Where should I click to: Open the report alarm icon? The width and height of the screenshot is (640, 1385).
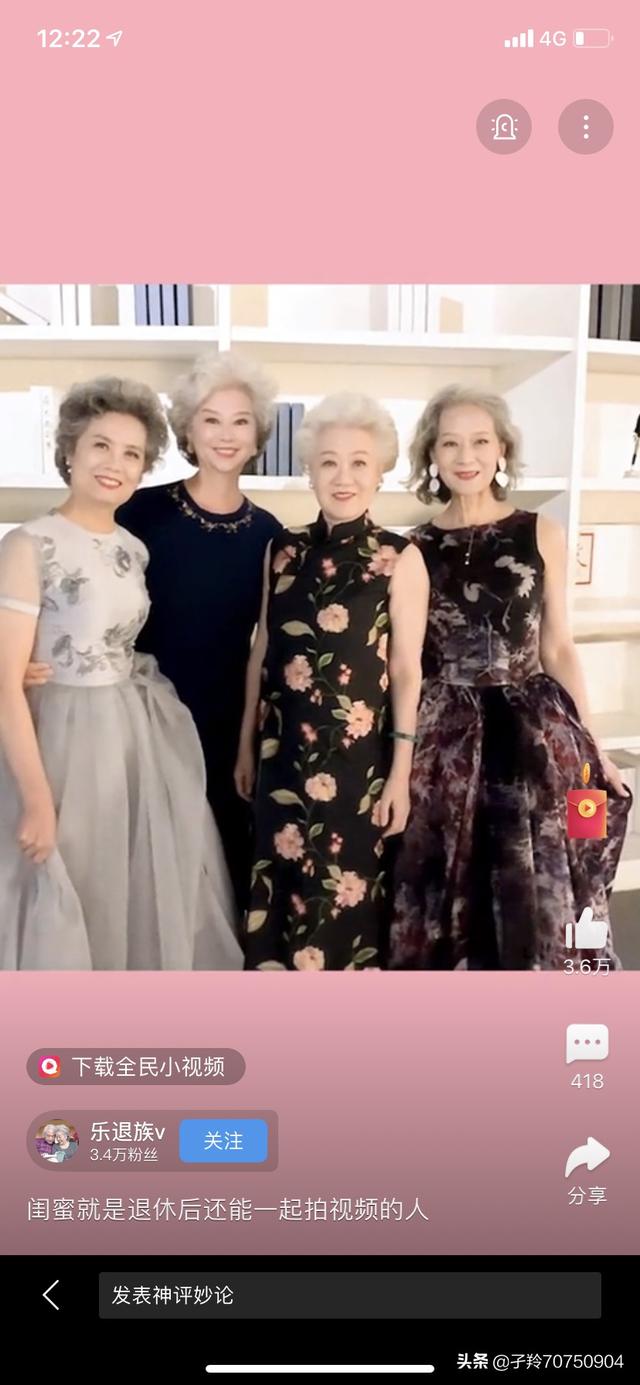pyautogui.click(x=504, y=127)
